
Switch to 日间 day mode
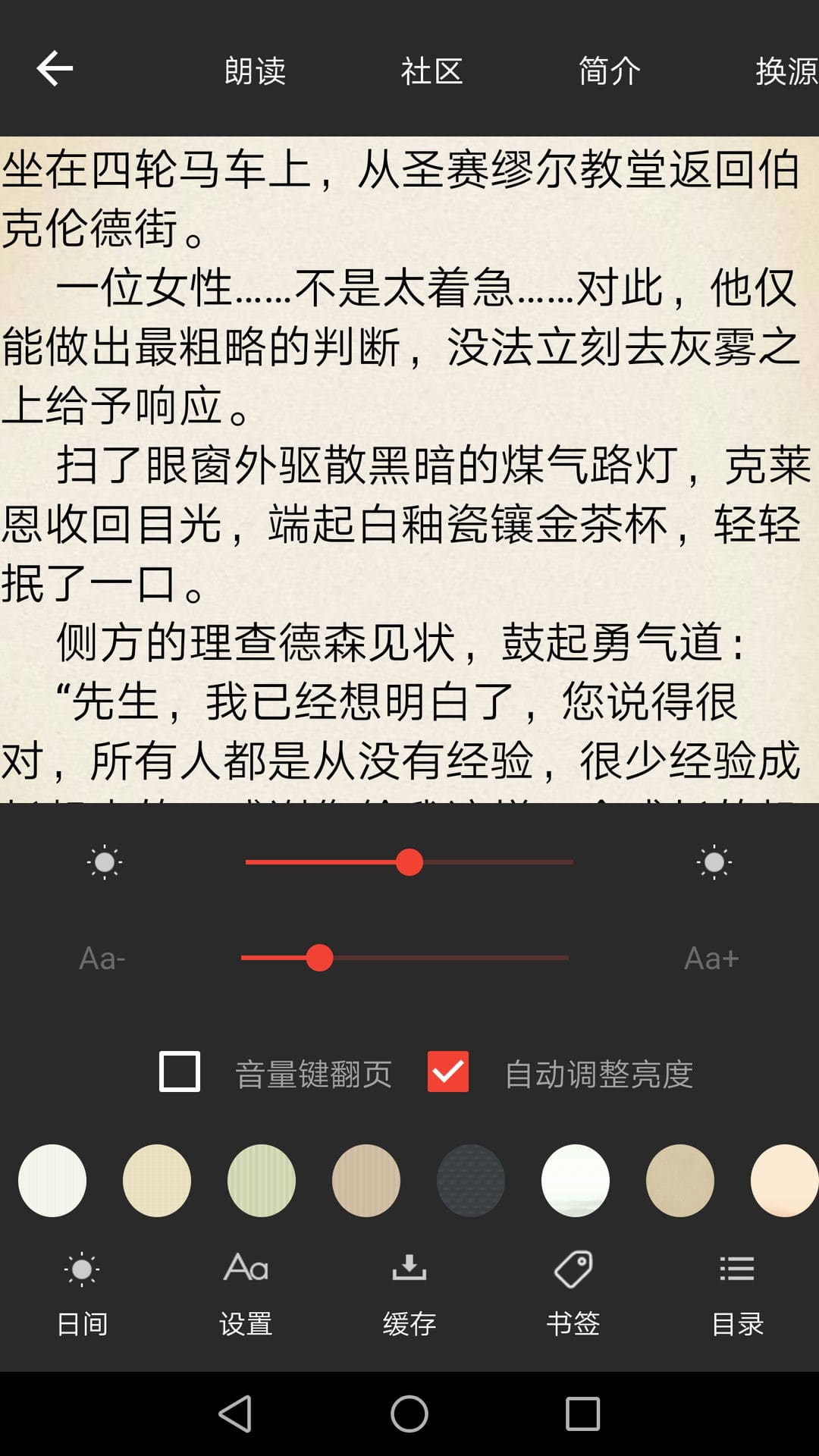[82, 1294]
